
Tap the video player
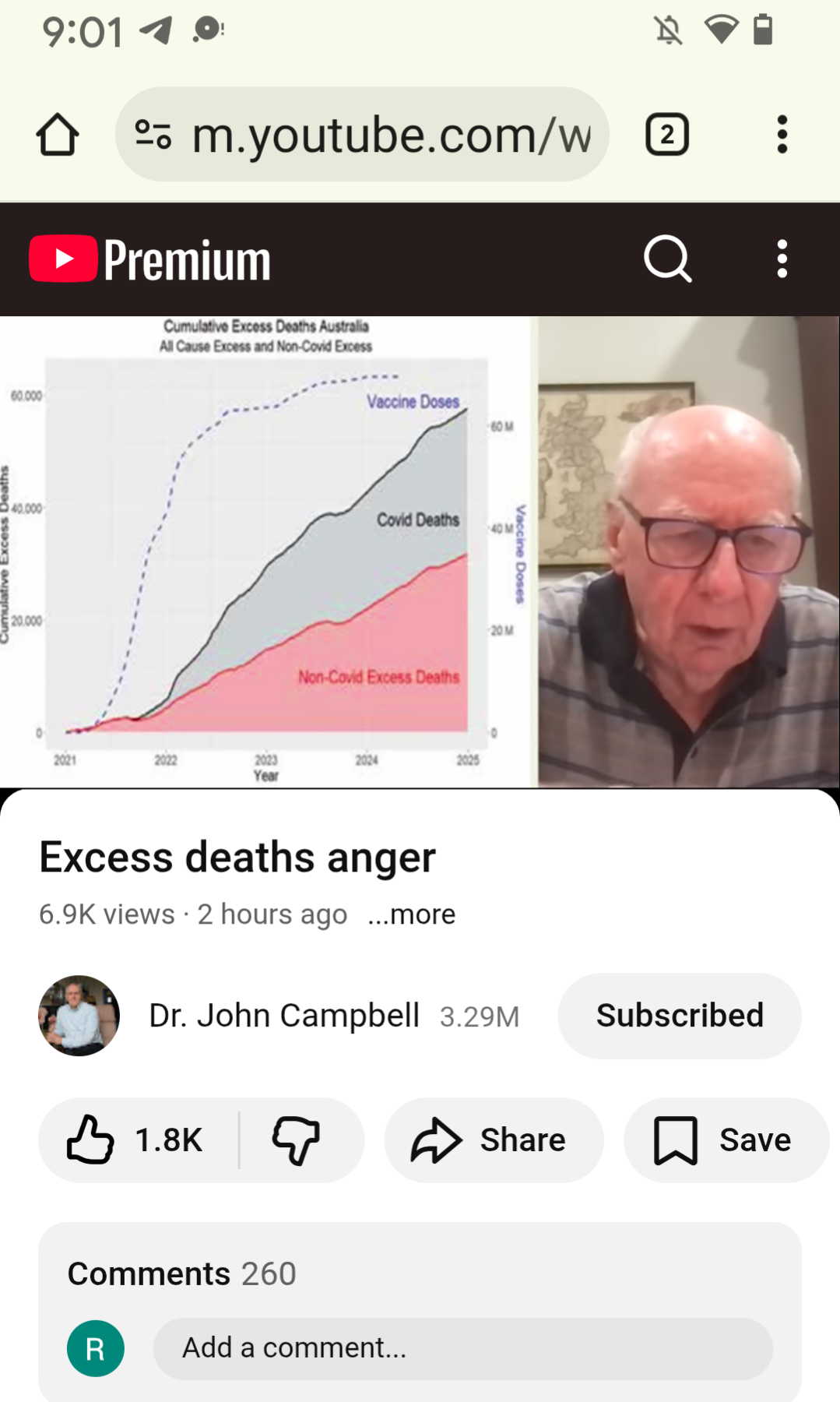tap(420, 551)
